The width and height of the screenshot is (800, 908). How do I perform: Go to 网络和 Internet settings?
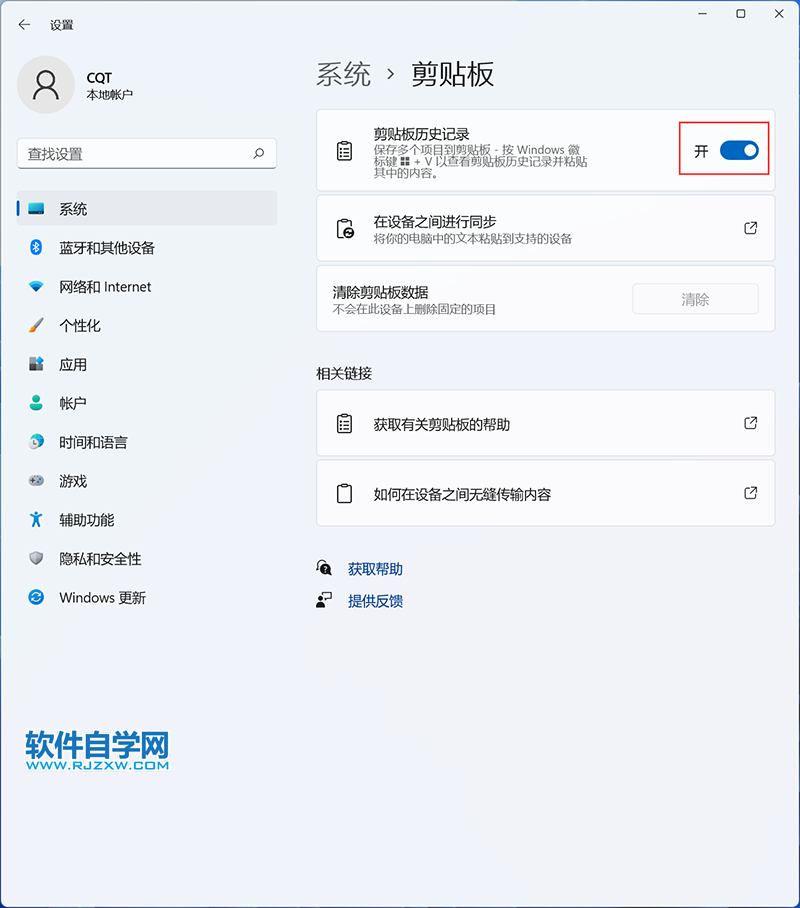[105, 287]
